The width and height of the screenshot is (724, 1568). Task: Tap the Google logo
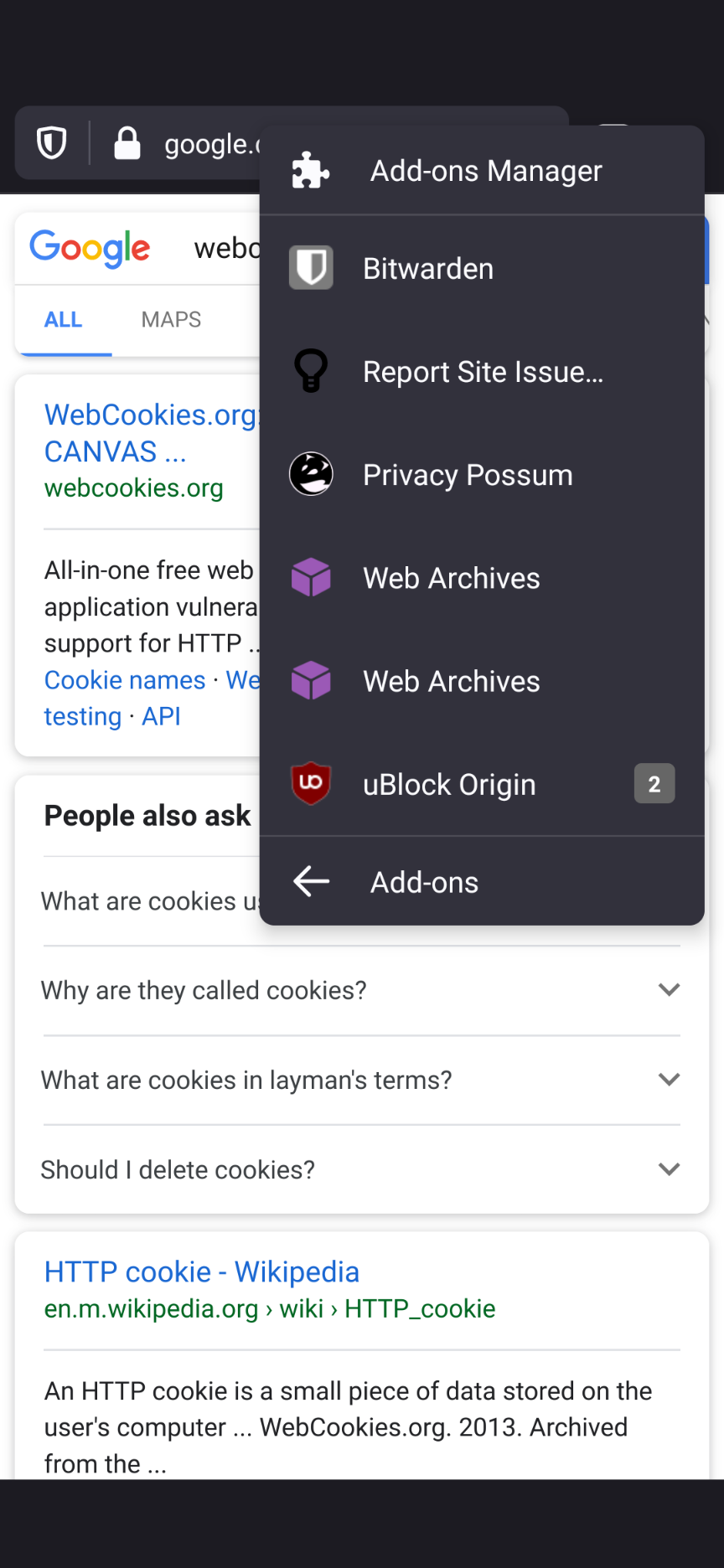90,248
